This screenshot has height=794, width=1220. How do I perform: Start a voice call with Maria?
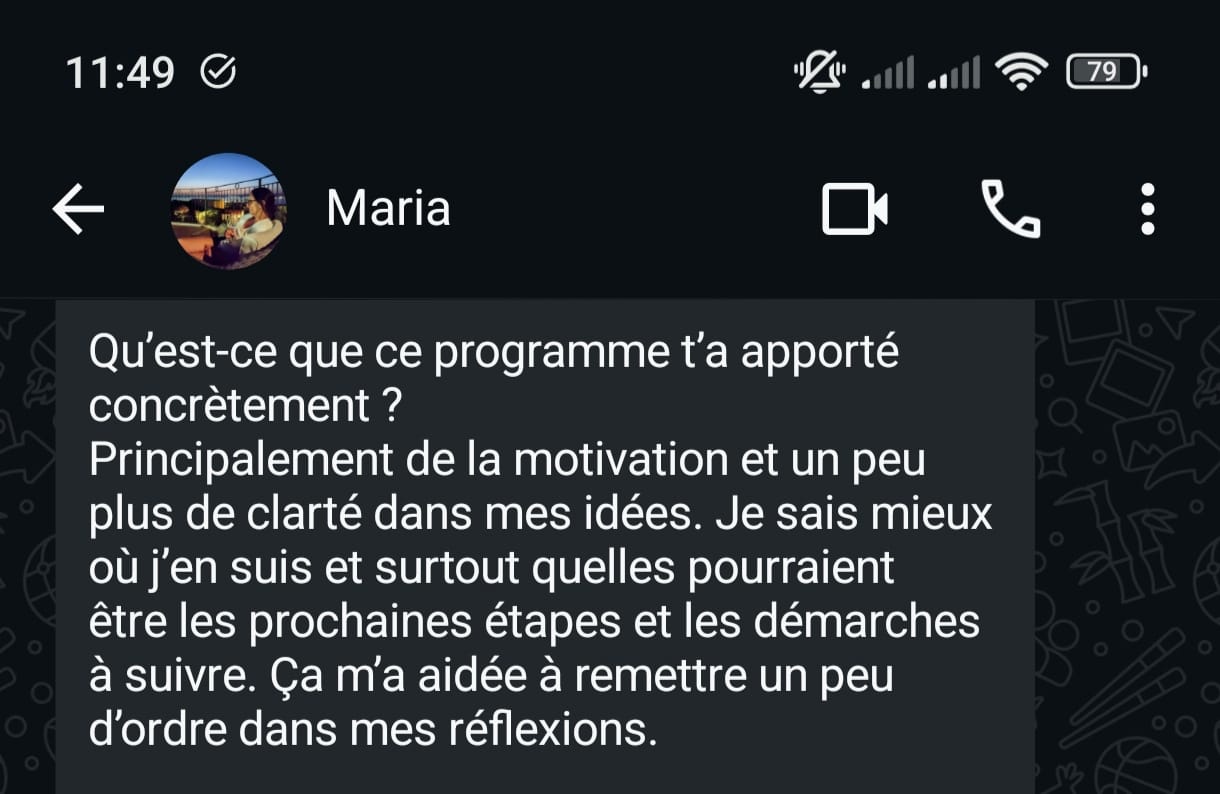point(1011,209)
